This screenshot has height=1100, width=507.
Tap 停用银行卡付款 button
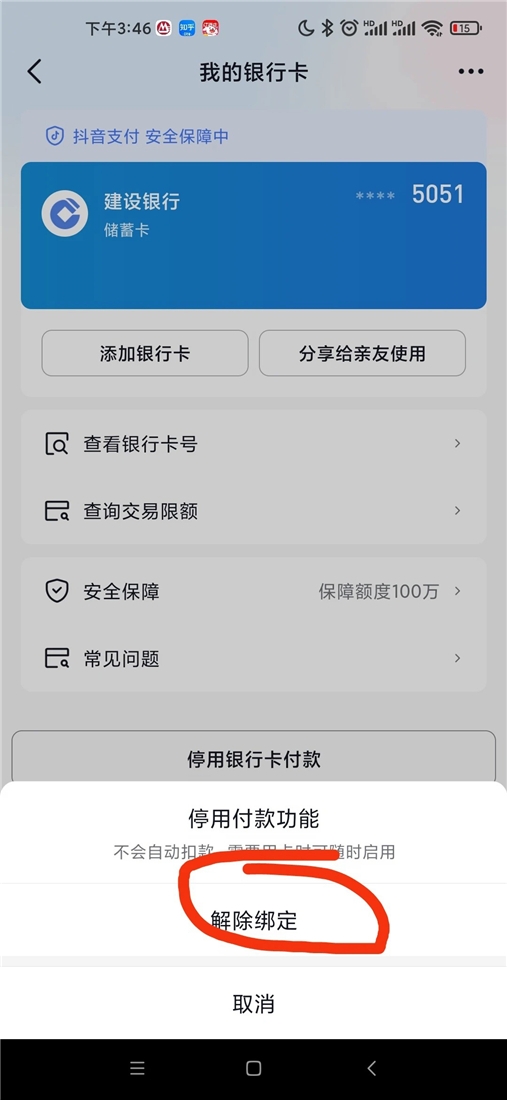253,758
